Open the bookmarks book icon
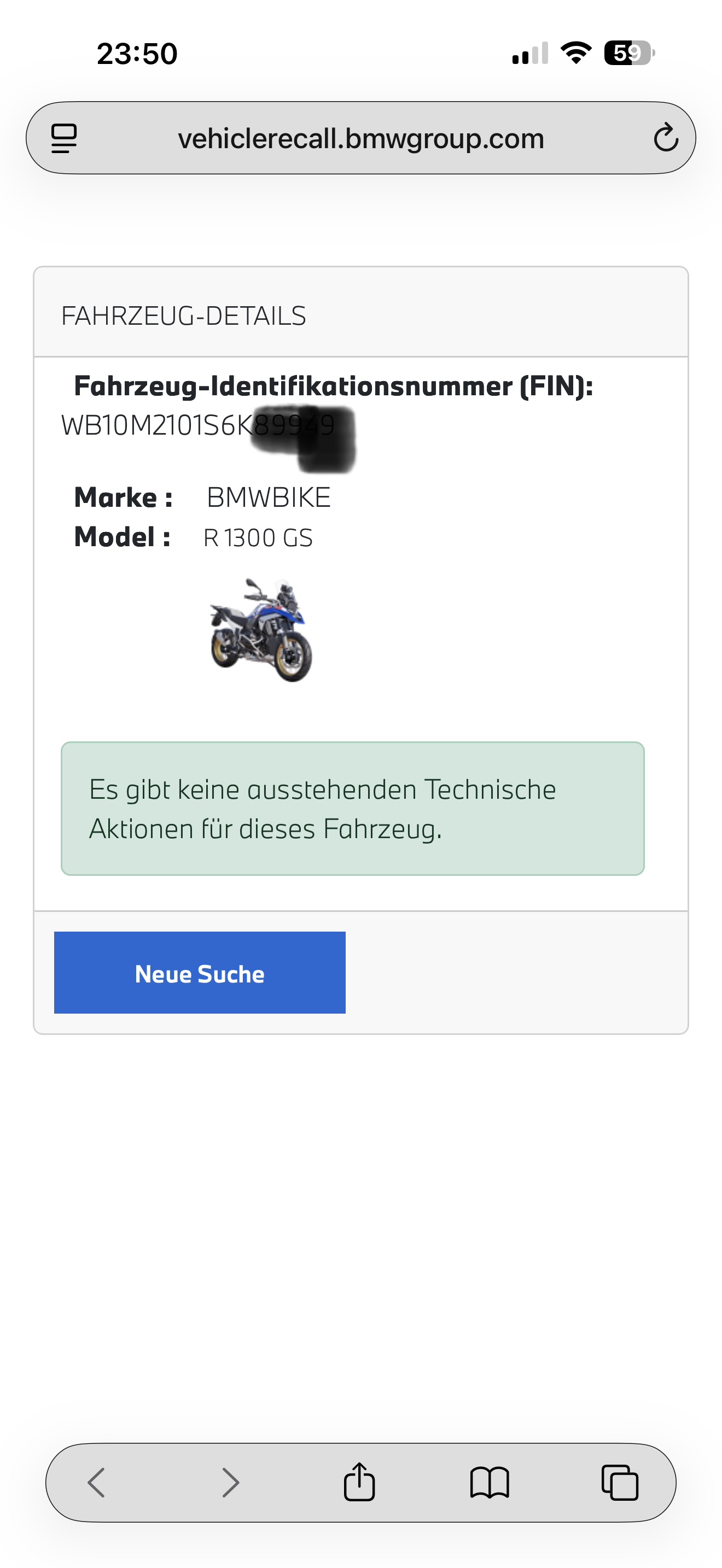This screenshot has height=1568, width=722. (490, 1482)
